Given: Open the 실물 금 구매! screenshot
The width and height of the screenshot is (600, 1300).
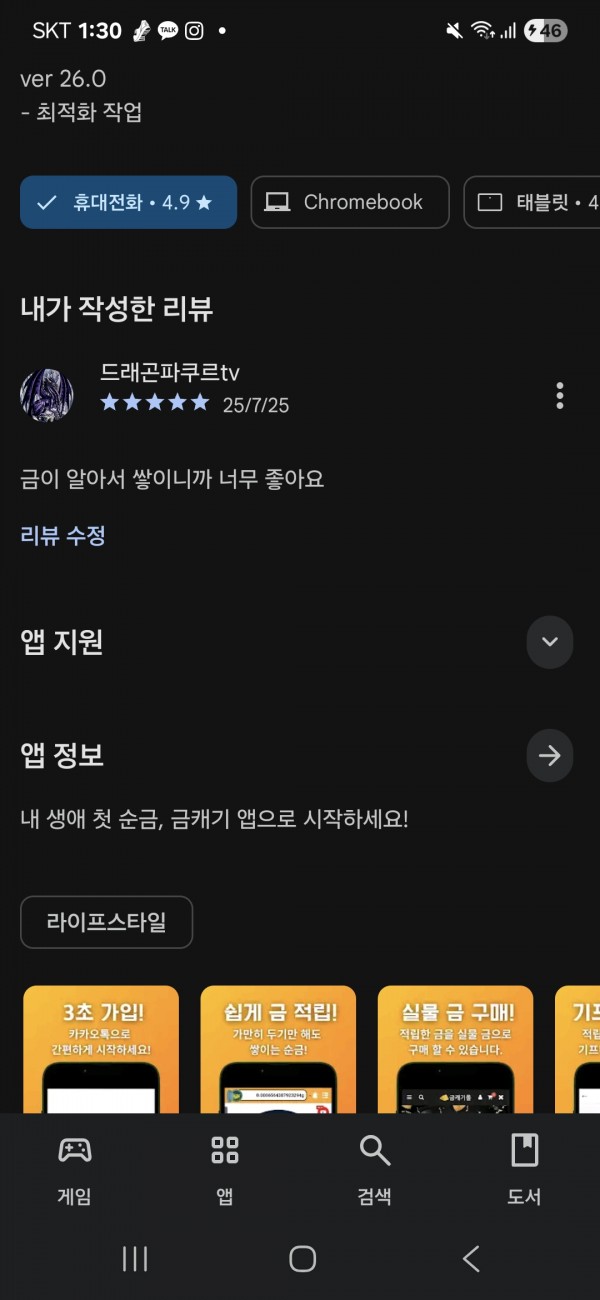Looking at the screenshot, I should click(x=455, y=1050).
